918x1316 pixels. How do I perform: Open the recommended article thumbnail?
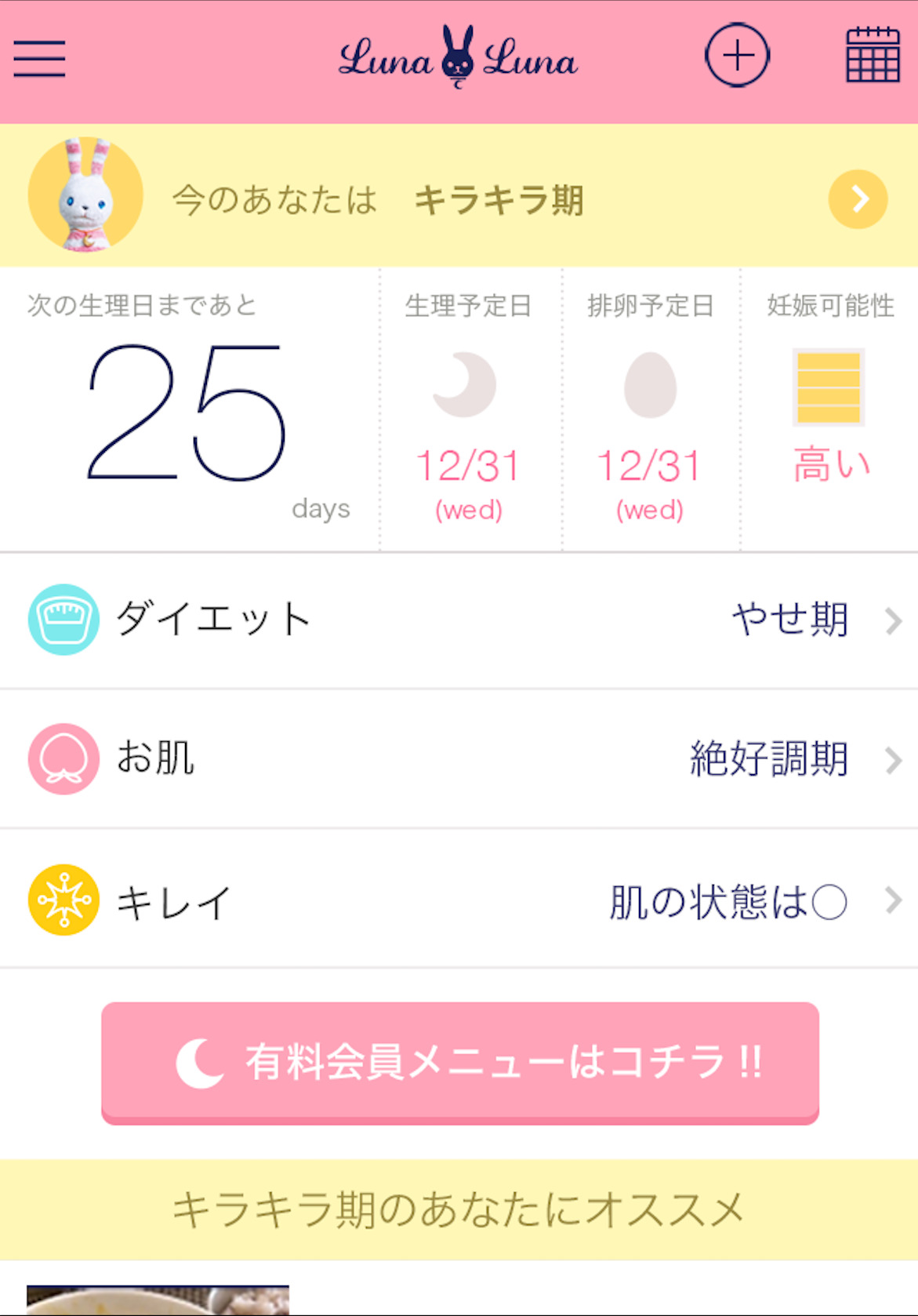(x=158, y=1300)
